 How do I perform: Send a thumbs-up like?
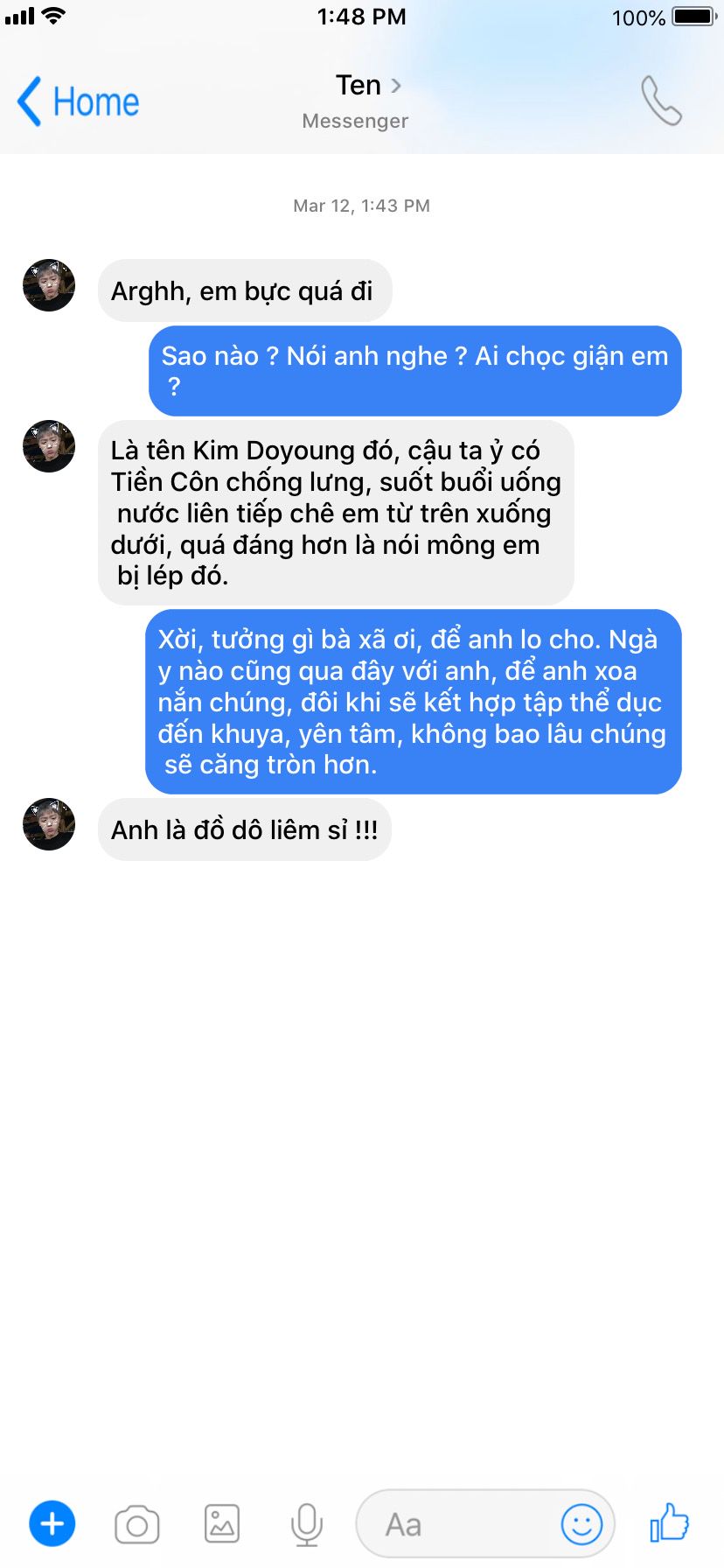tap(670, 1522)
